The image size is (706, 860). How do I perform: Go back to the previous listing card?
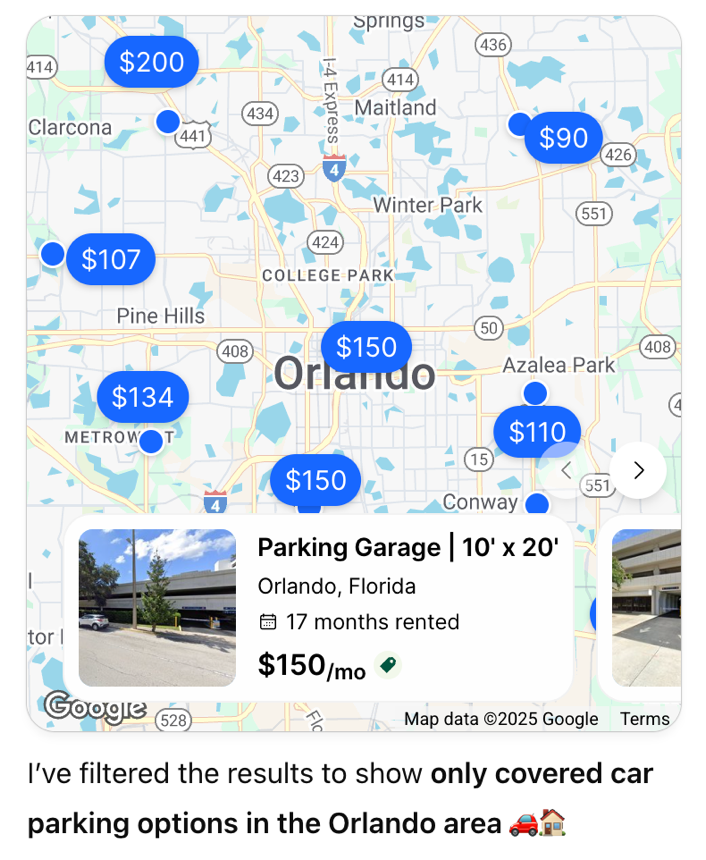click(x=566, y=470)
